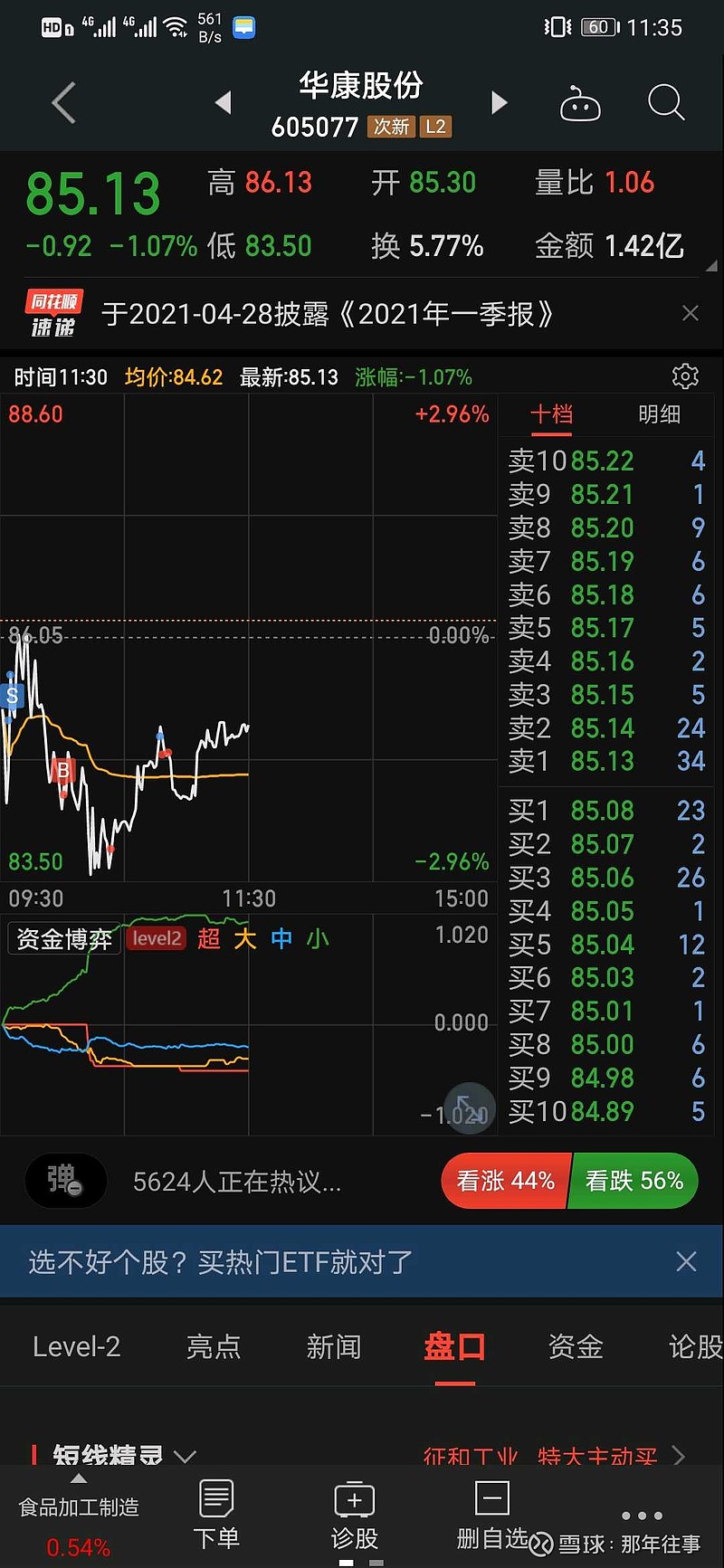The width and height of the screenshot is (724, 1568).
Task: Switch to the 资金 tab at bottom
Action: coord(575,1347)
